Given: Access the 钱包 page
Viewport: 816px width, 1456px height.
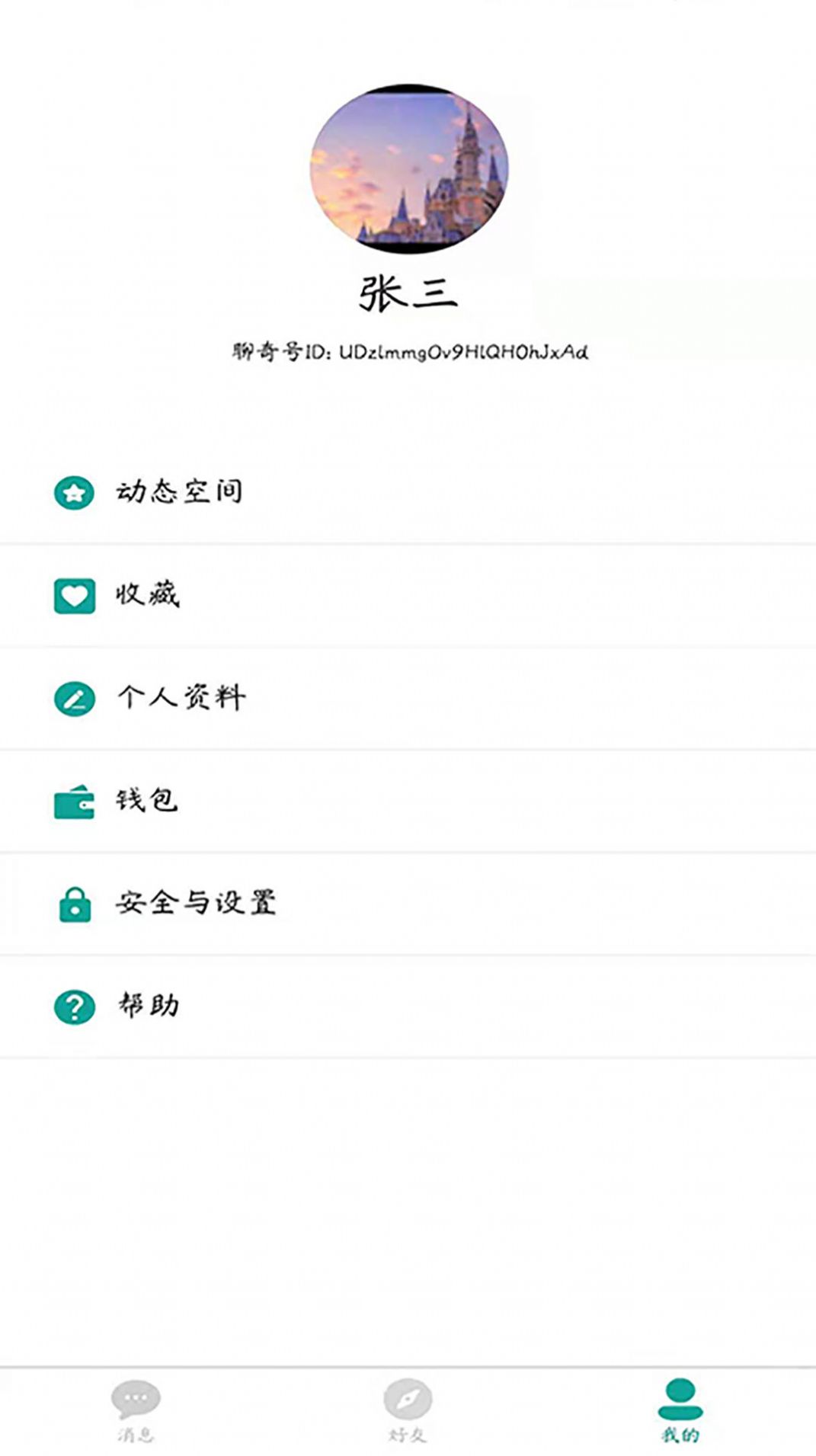Looking at the screenshot, I should [149, 800].
